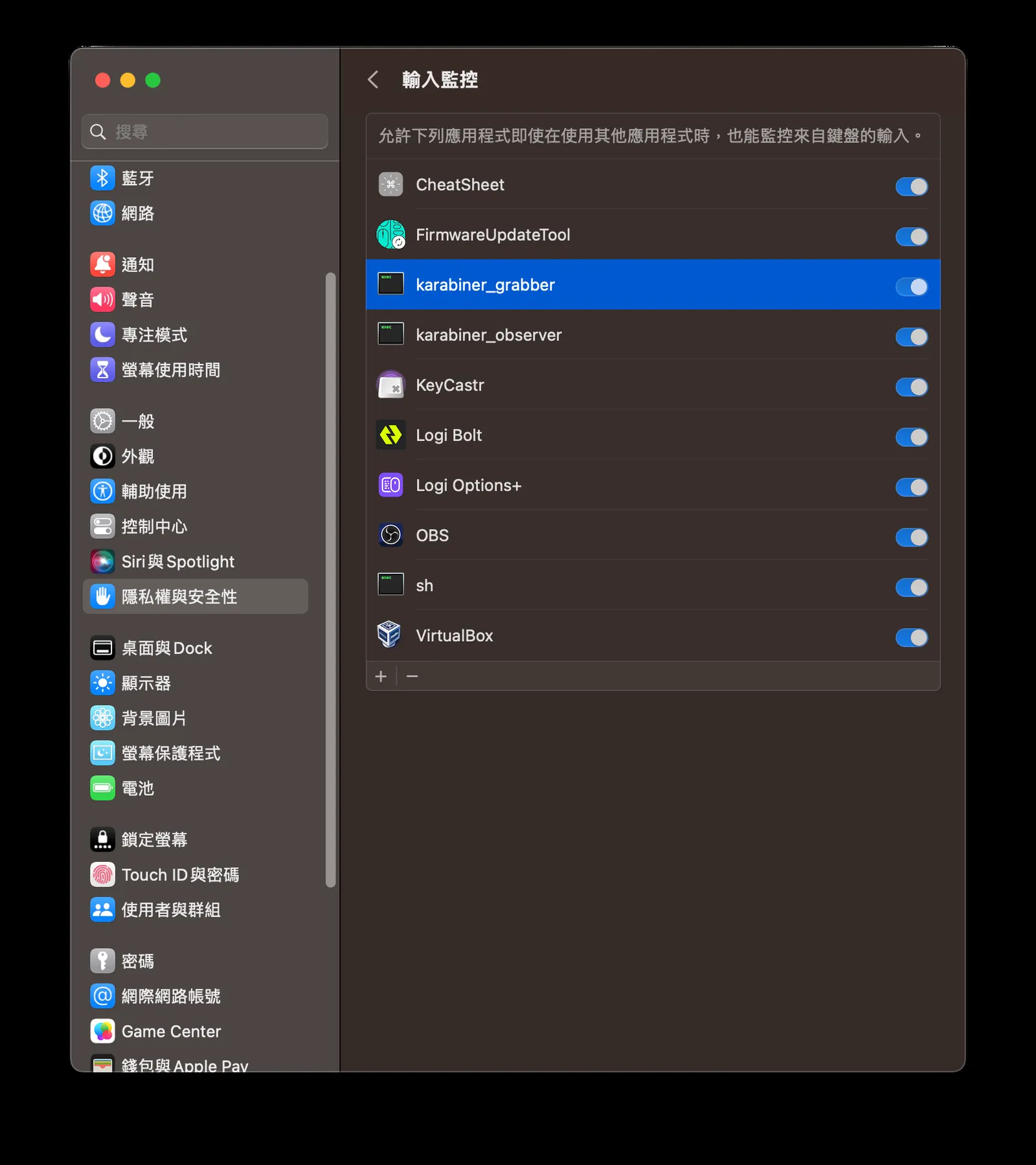This screenshot has width=1036, height=1165.
Task: Select the Logi Options+ row
Action: tap(583, 486)
